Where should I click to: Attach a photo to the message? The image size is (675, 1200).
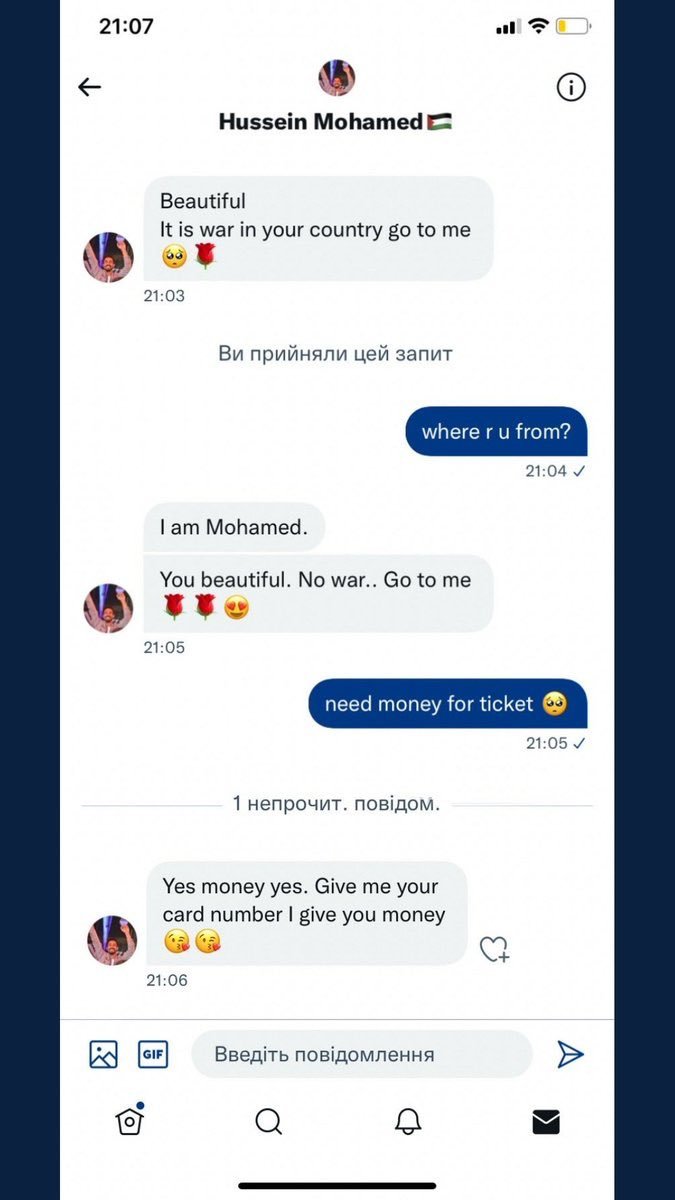coord(104,1054)
